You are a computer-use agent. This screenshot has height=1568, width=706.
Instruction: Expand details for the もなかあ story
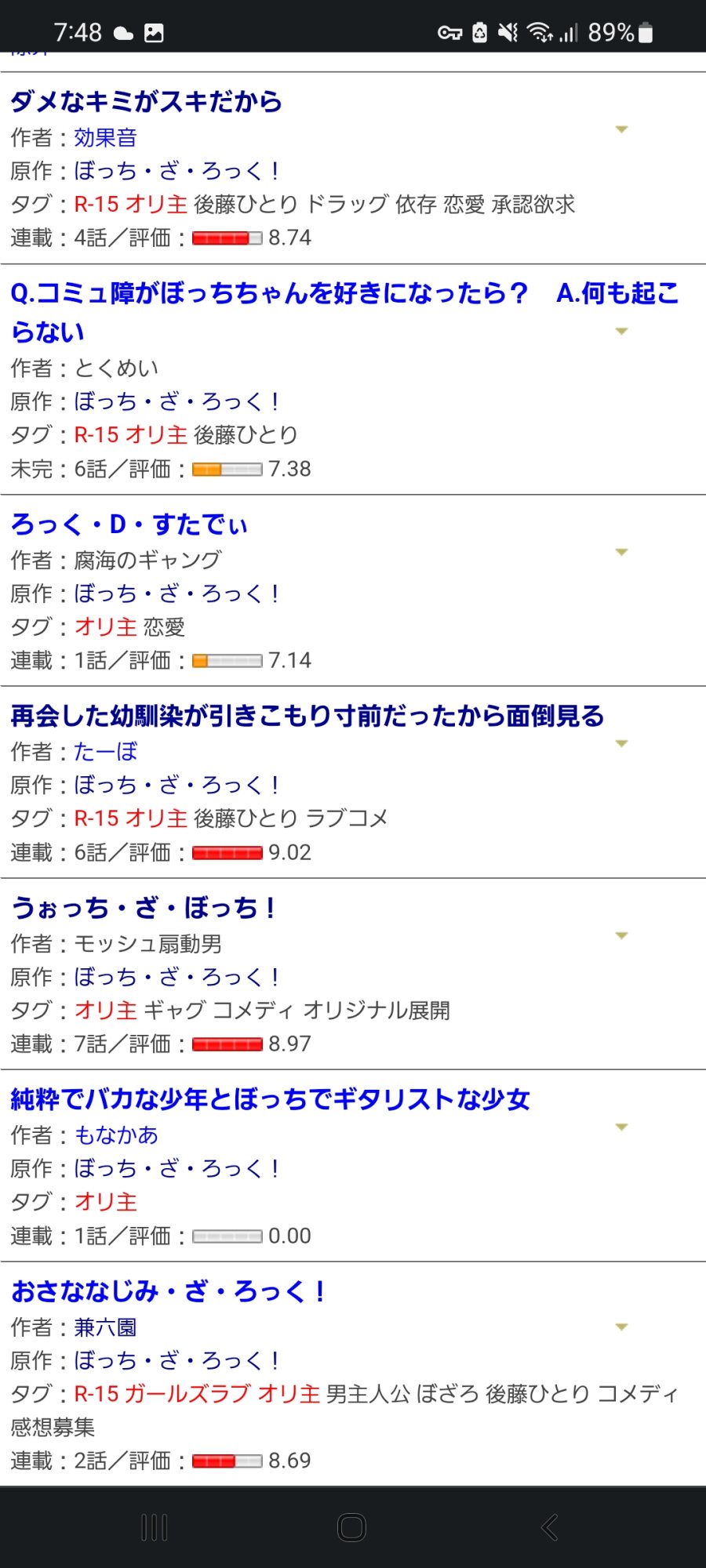tap(621, 1127)
